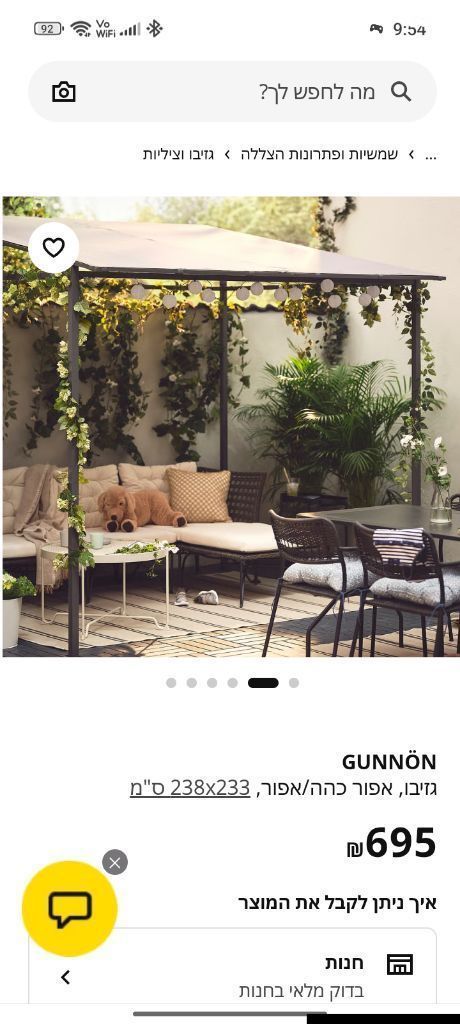Open the camera visual search icon
The width and height of the screenshot is (460, 1024).
(63, 92)
